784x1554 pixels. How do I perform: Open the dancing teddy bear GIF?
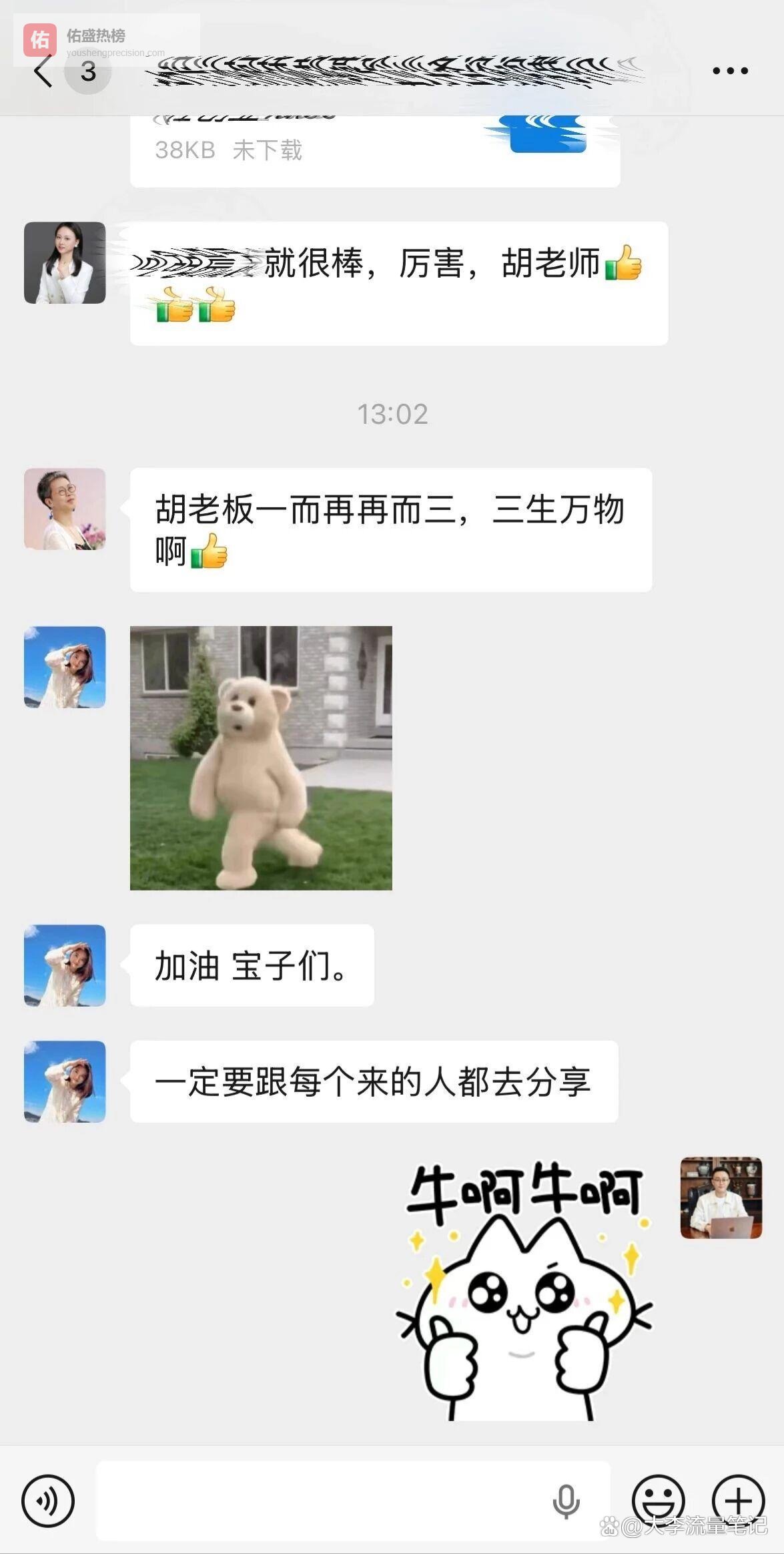tap(261, 758)
